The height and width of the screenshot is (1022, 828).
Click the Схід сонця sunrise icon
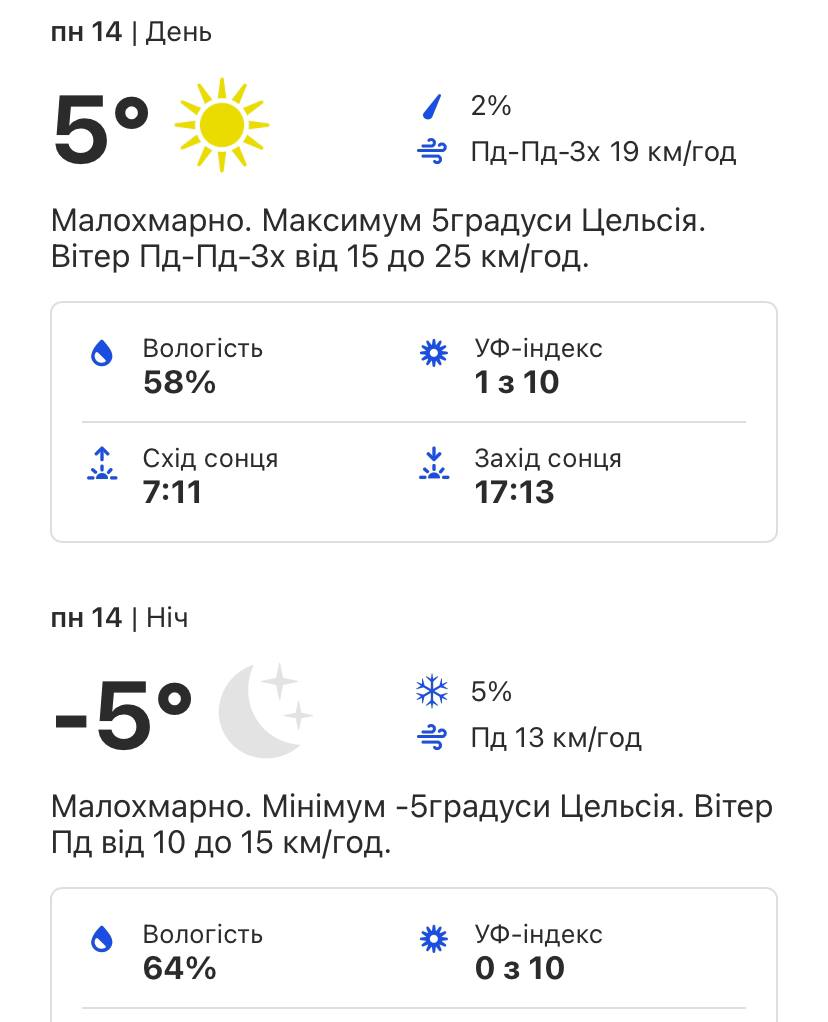point(101,462)
